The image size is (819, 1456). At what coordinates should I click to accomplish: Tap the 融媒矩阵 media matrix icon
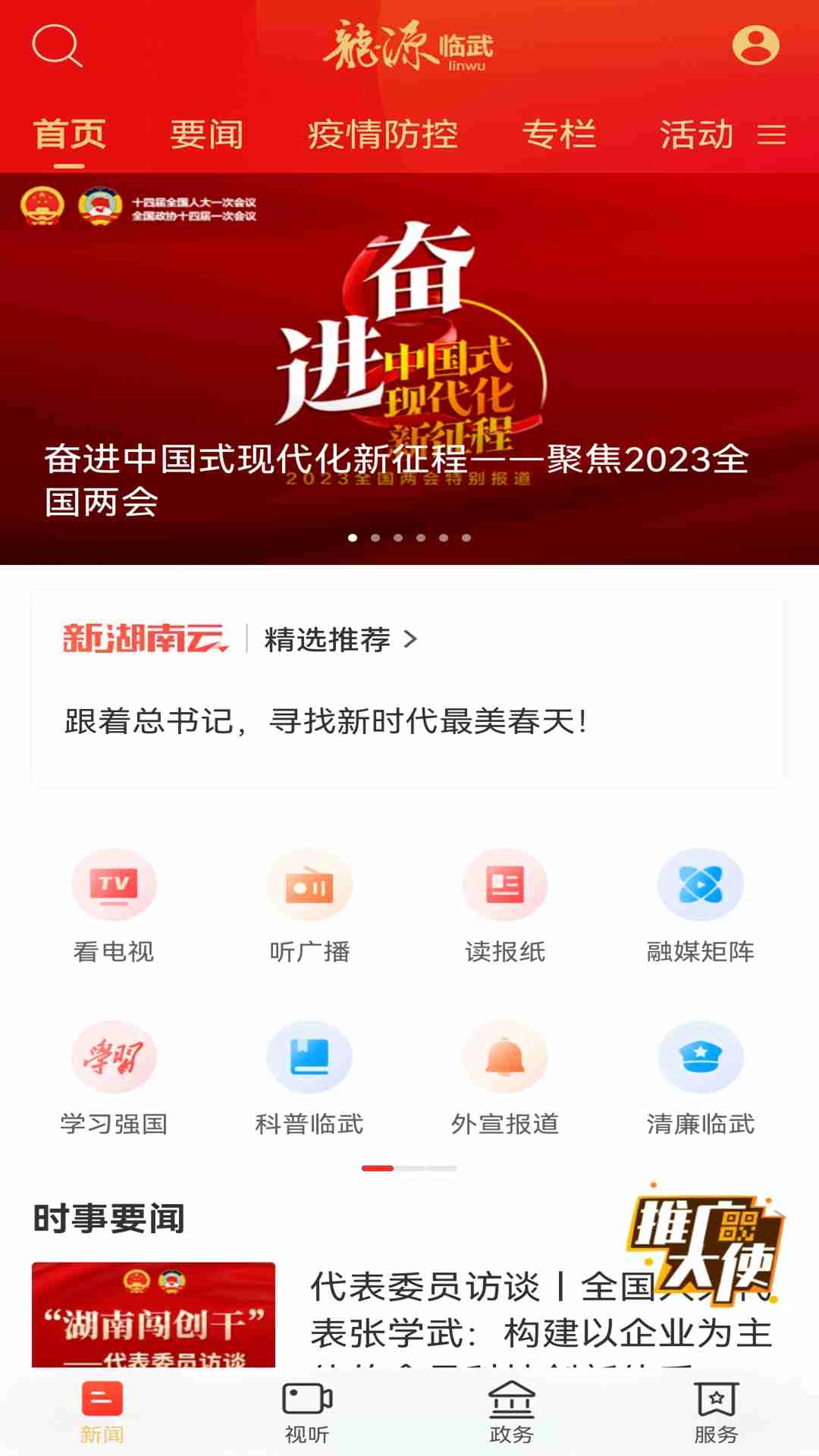[700, 886]
